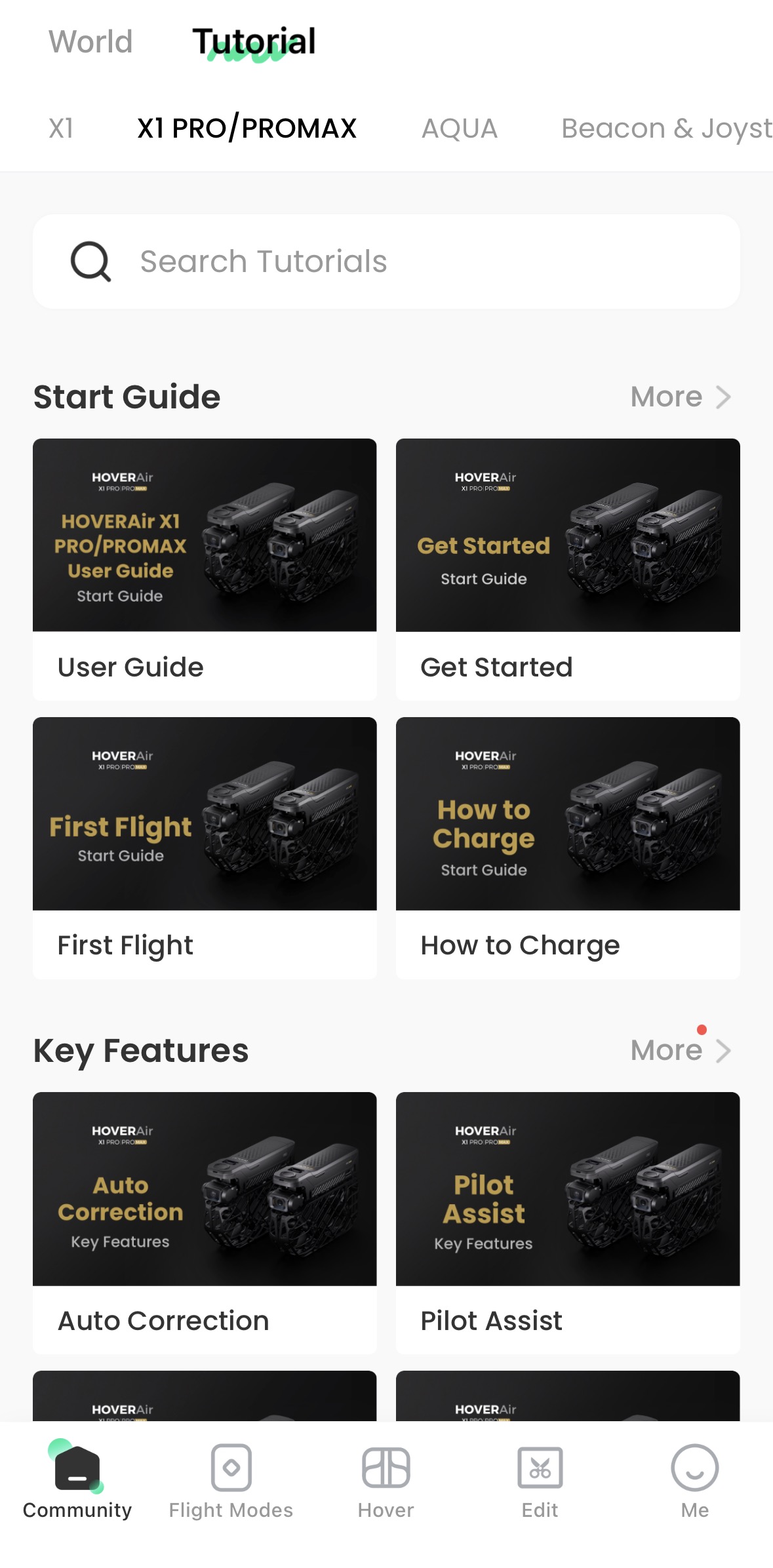Open the Get Started tutorial card
773x1568 pixels.
pos(568,570)
